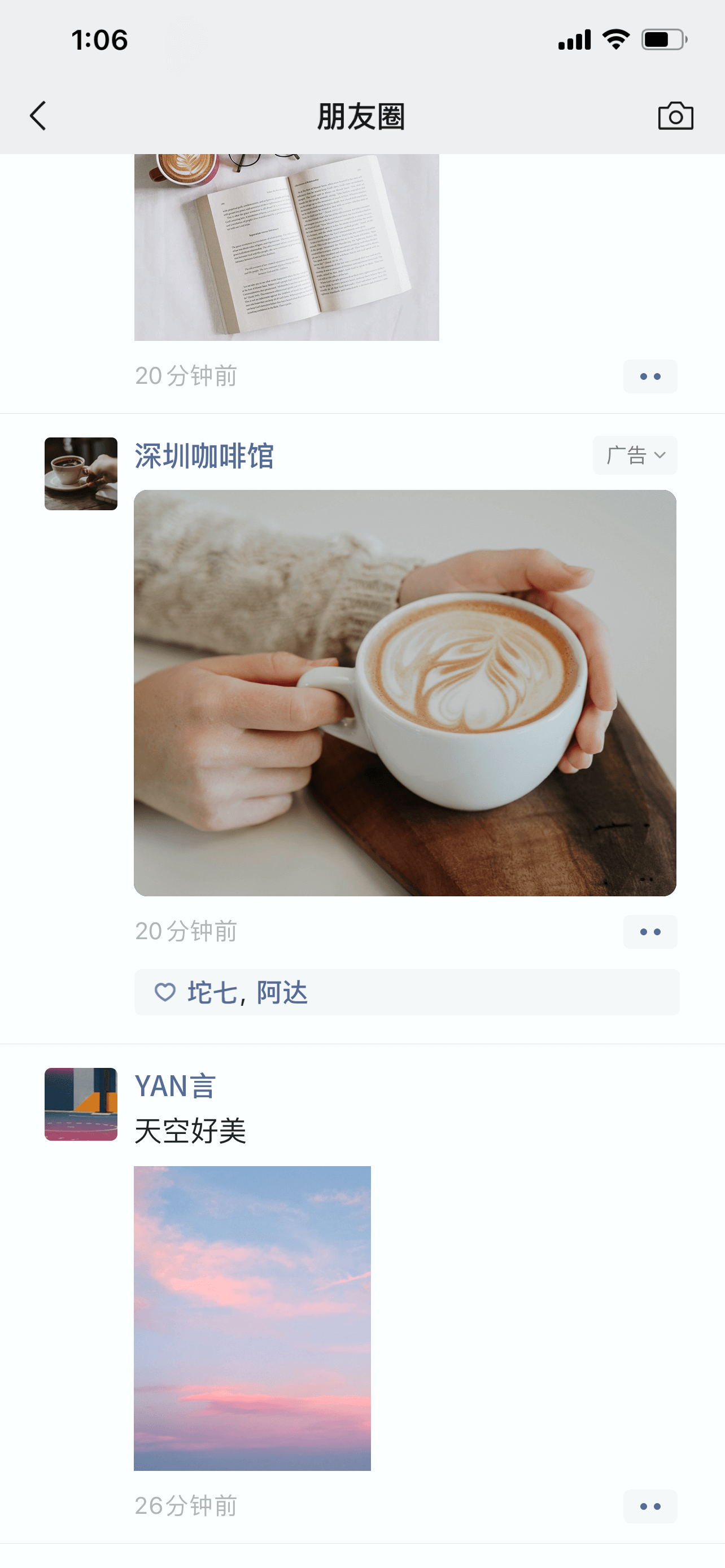Screen dimensions: 725x1568
Task: Open 深圳咖啡馆 profile avatar
Action: pyautogui.click(x=81, y=474)
